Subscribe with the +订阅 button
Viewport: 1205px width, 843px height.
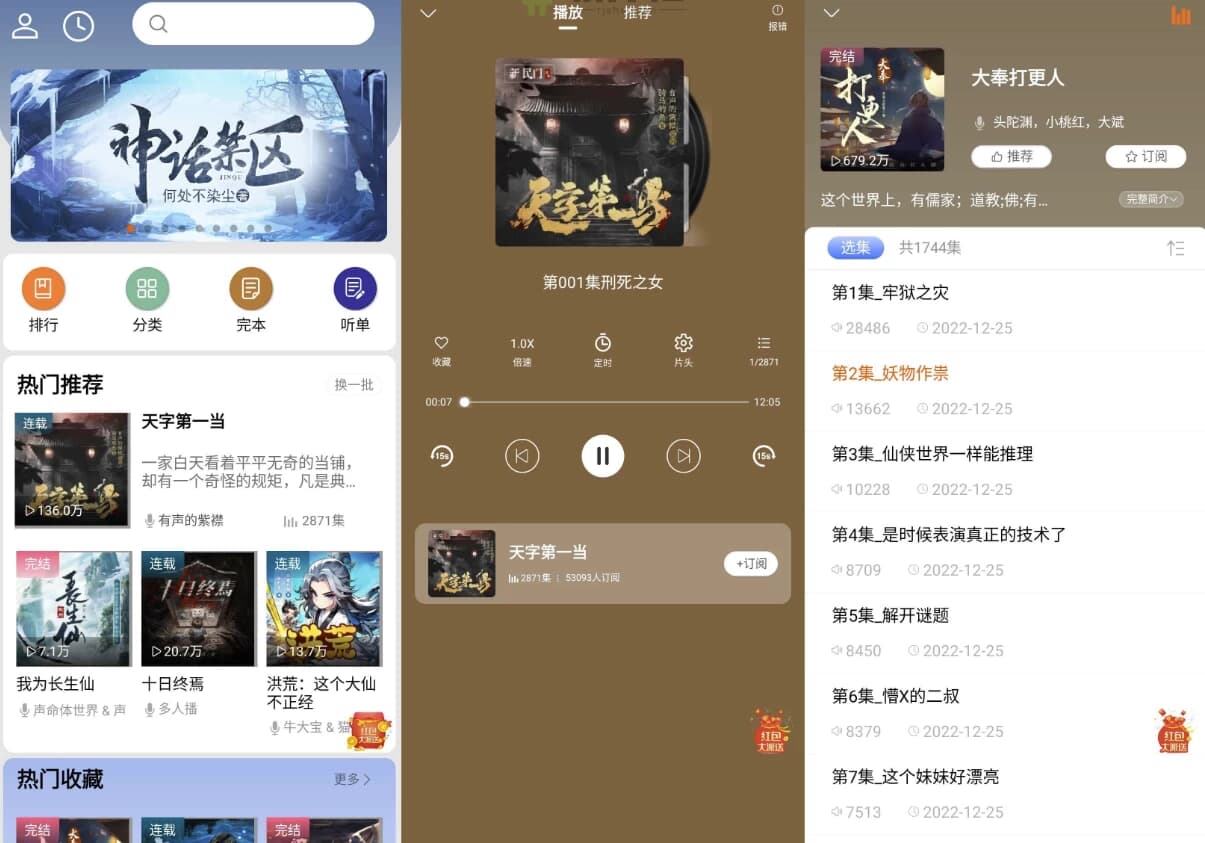750,564
